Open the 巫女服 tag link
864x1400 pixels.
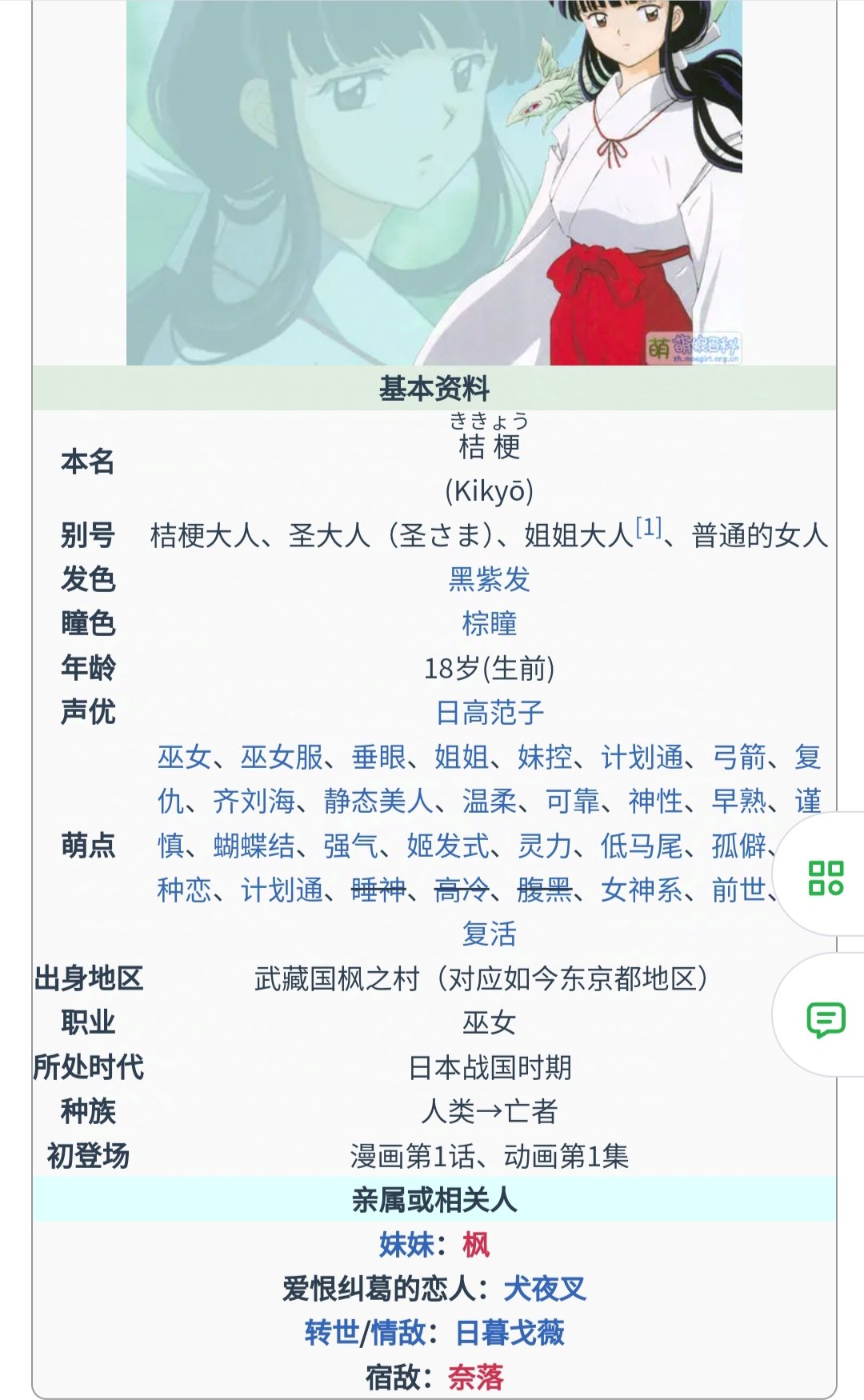coord(282,757)
